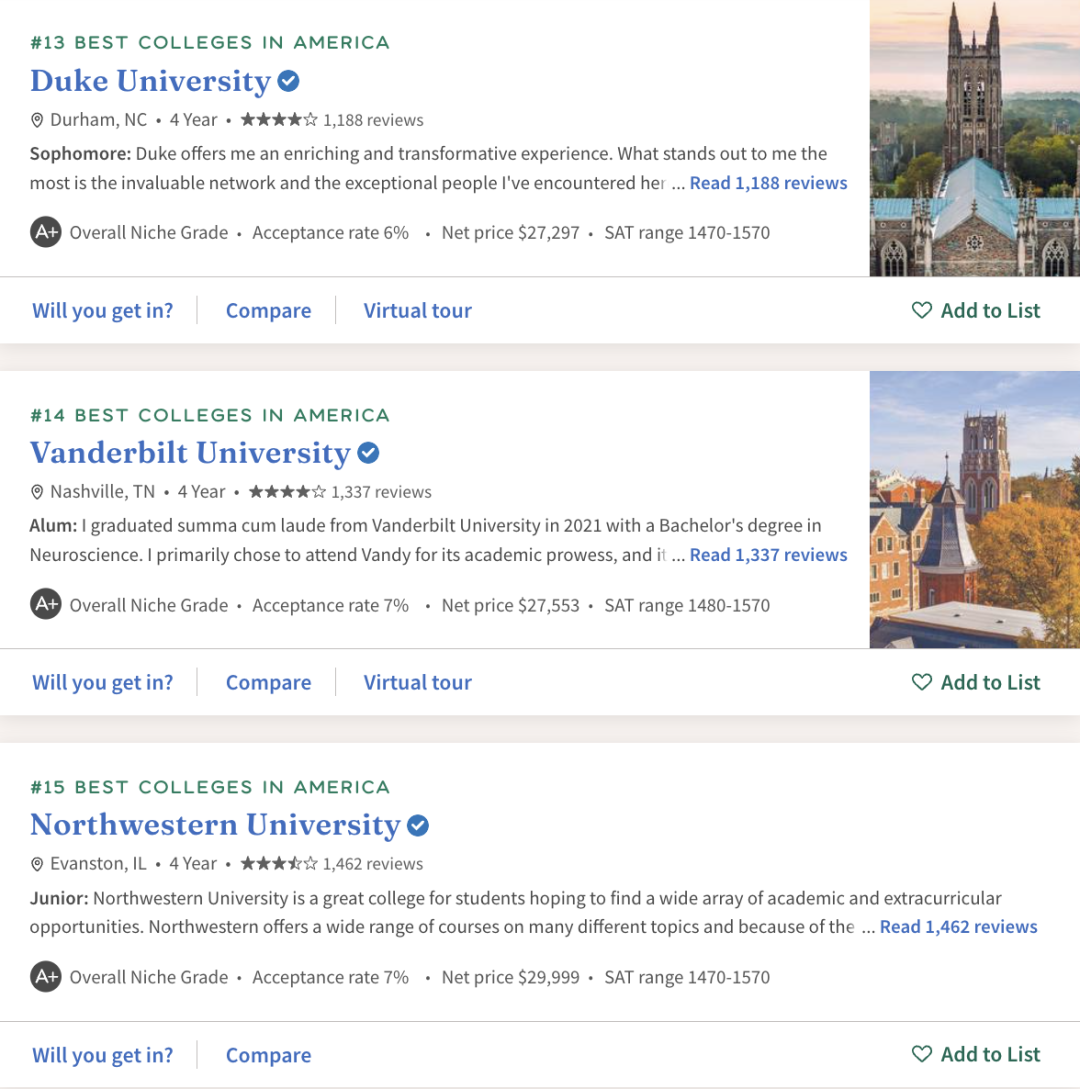Read 1,337 reviews for Vanderbilt University
Viewport: 1080px width, 1089px height.
768,555
